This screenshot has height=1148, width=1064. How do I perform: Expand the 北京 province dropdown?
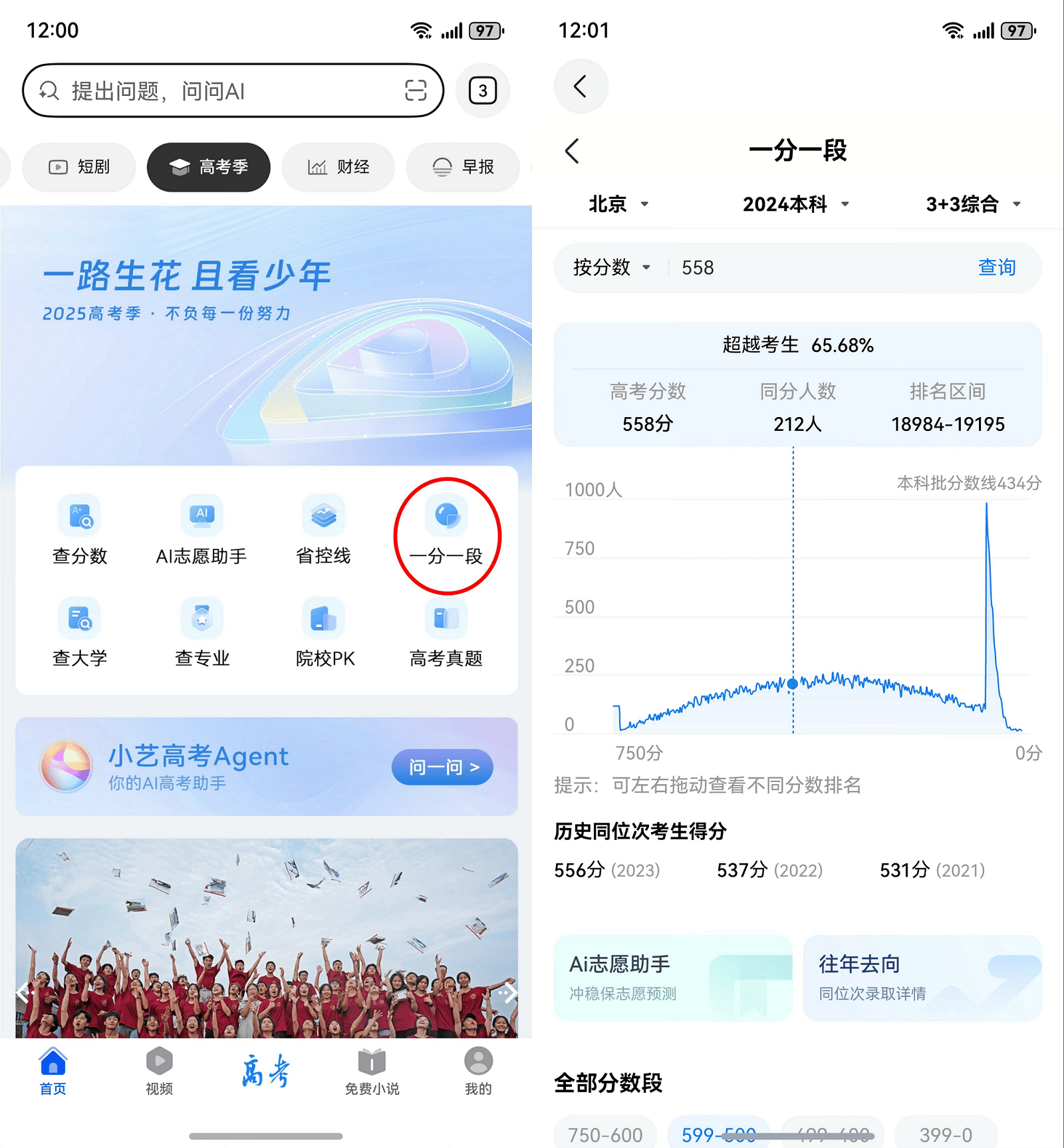(618, 204)
